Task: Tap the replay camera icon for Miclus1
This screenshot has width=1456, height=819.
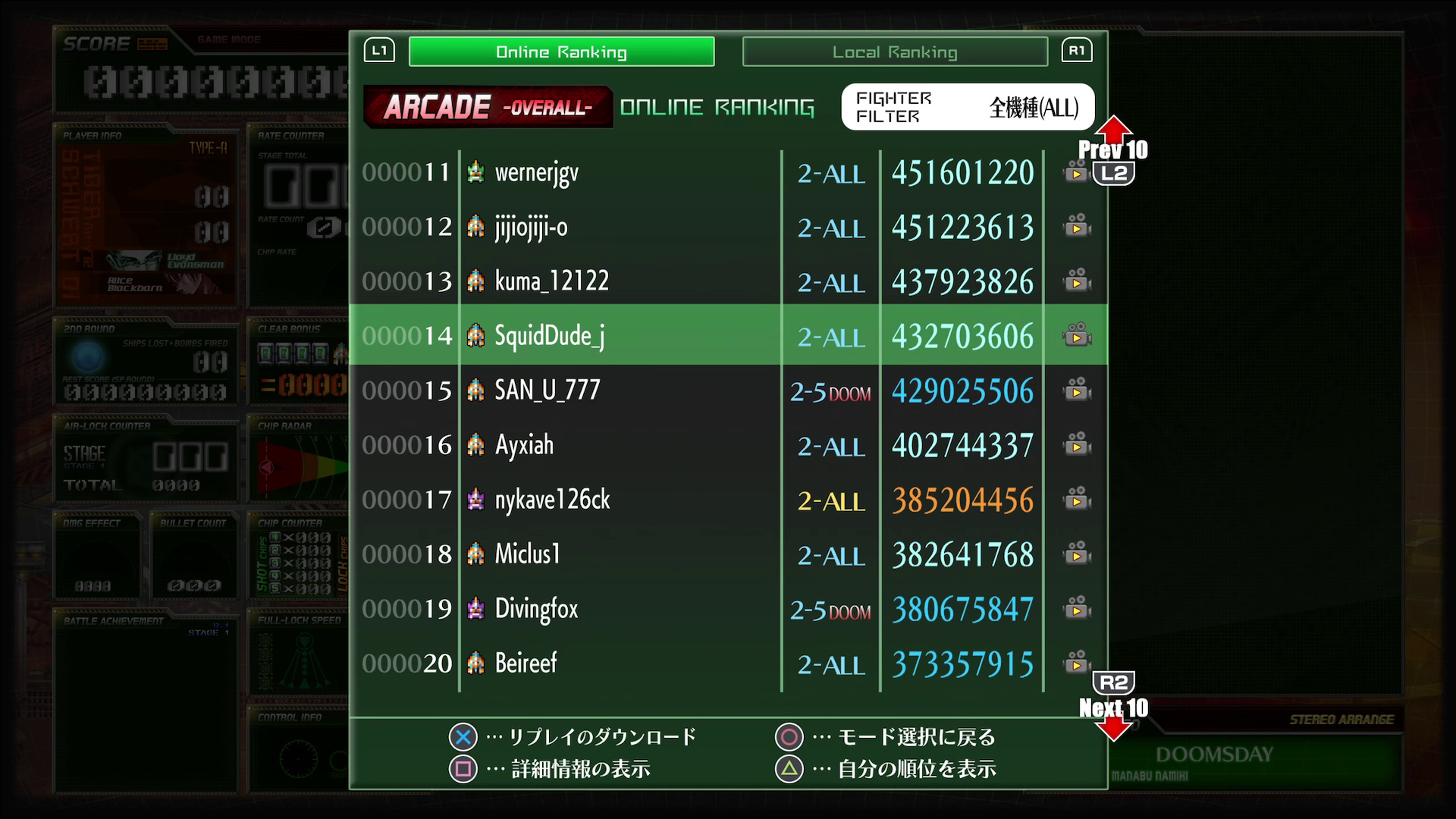Action: coord(1077,554)
